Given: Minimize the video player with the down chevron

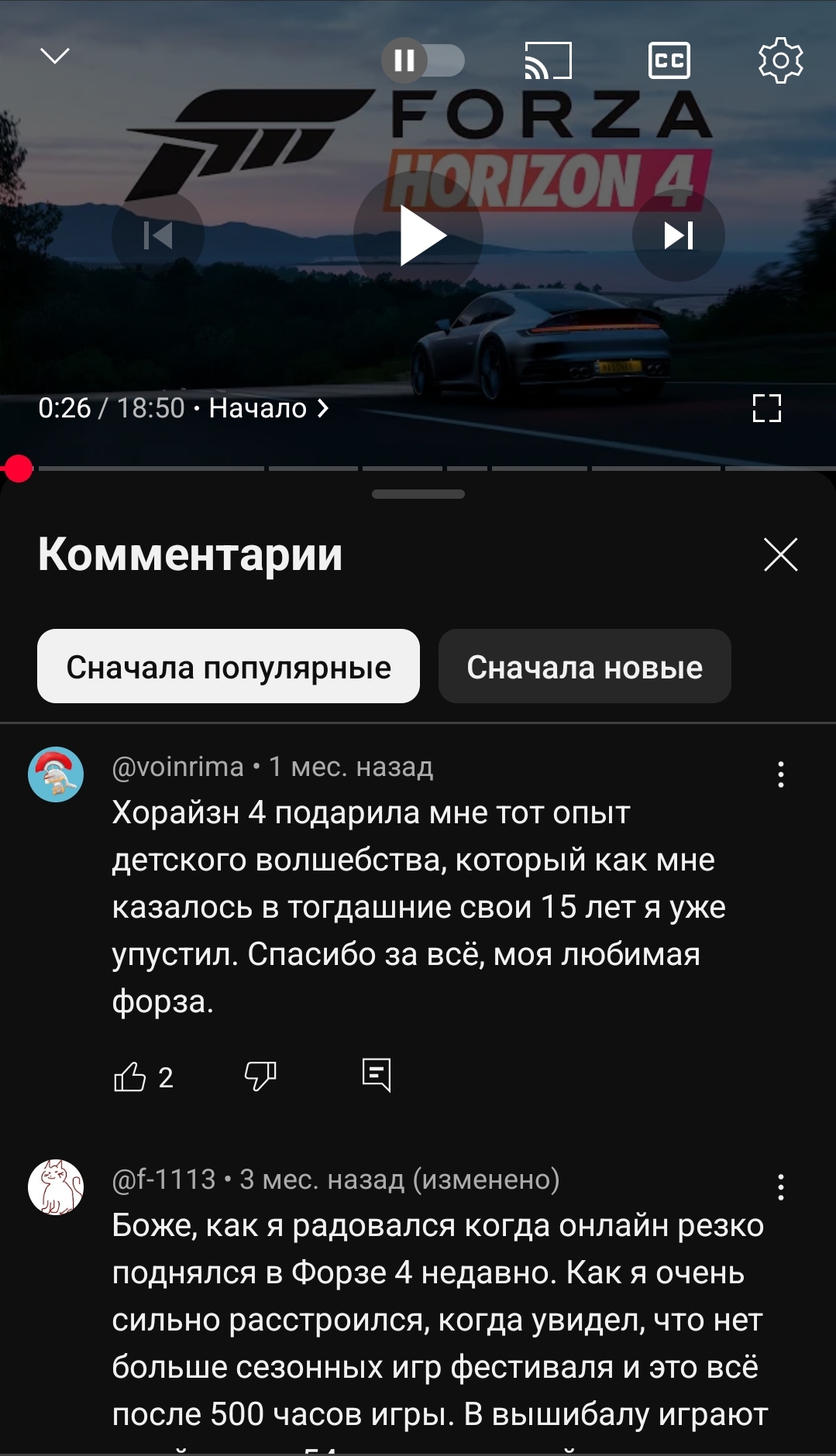Looking at the screenshot, I should [x=54, y=56].
